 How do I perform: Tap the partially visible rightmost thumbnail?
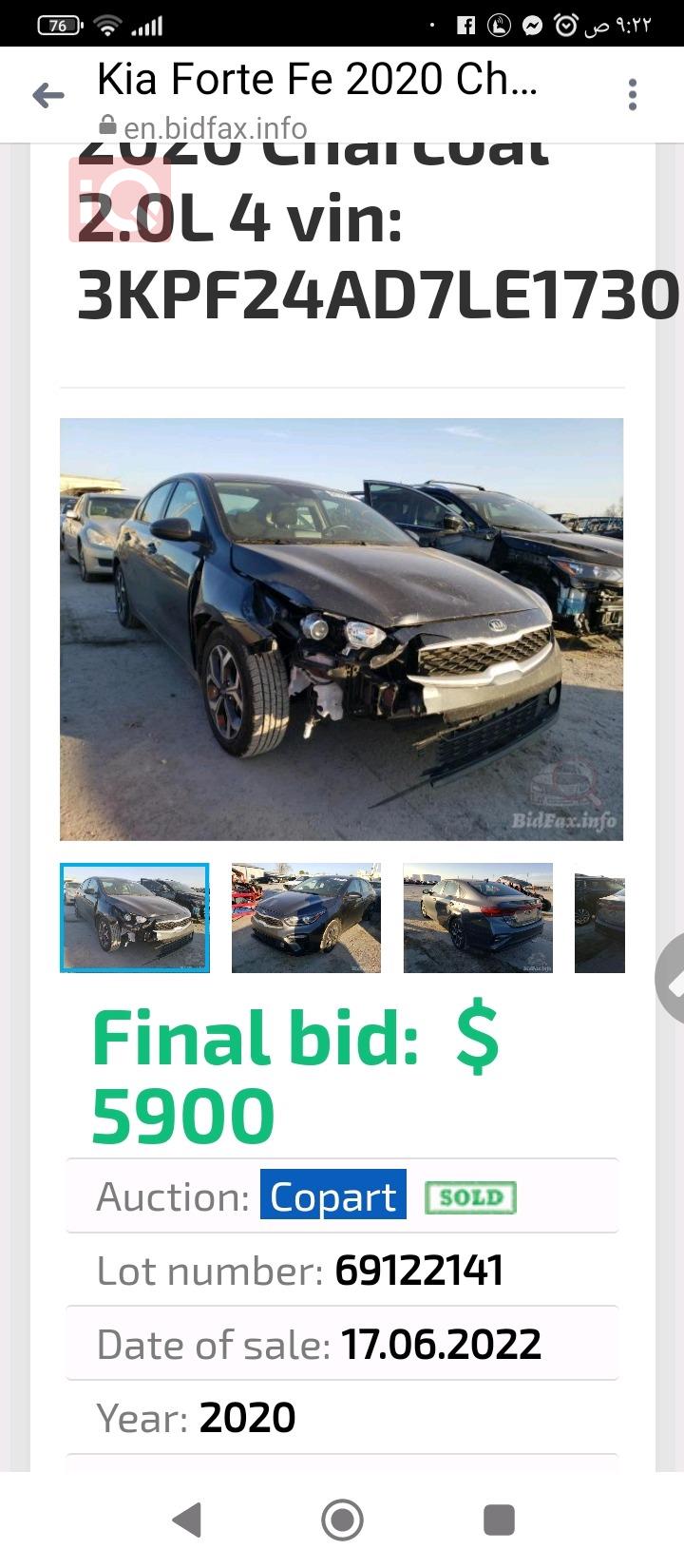click(x=598, y=917)
